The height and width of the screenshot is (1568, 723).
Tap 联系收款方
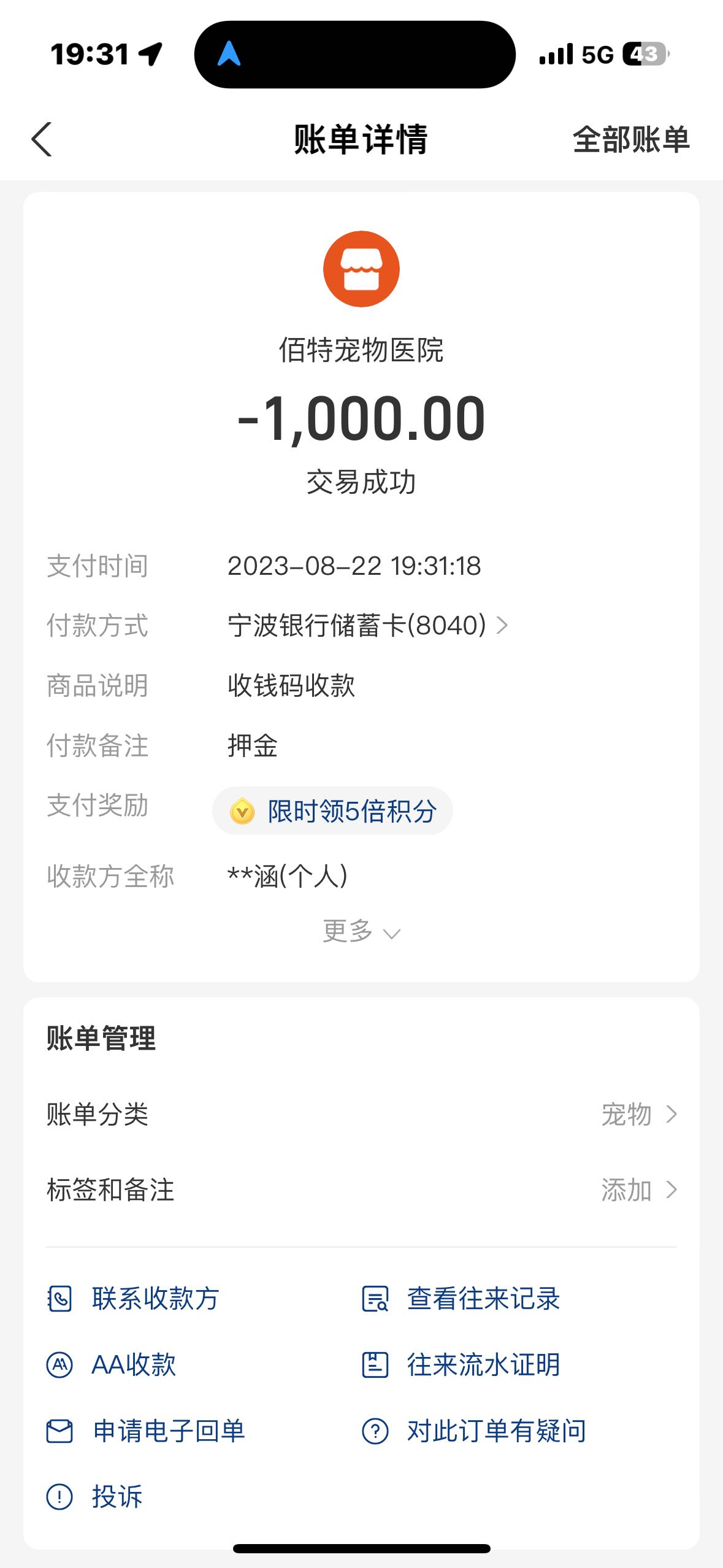(133, 1299)
